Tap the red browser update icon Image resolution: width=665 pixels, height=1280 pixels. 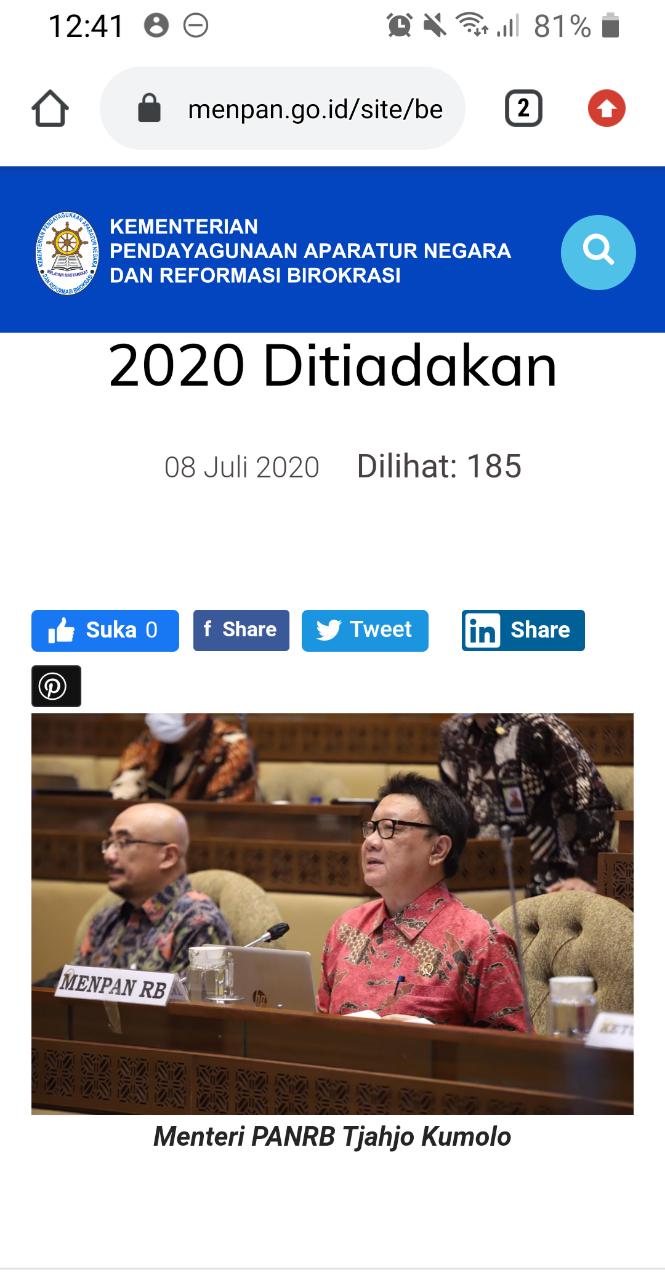[x=606, y=108]
